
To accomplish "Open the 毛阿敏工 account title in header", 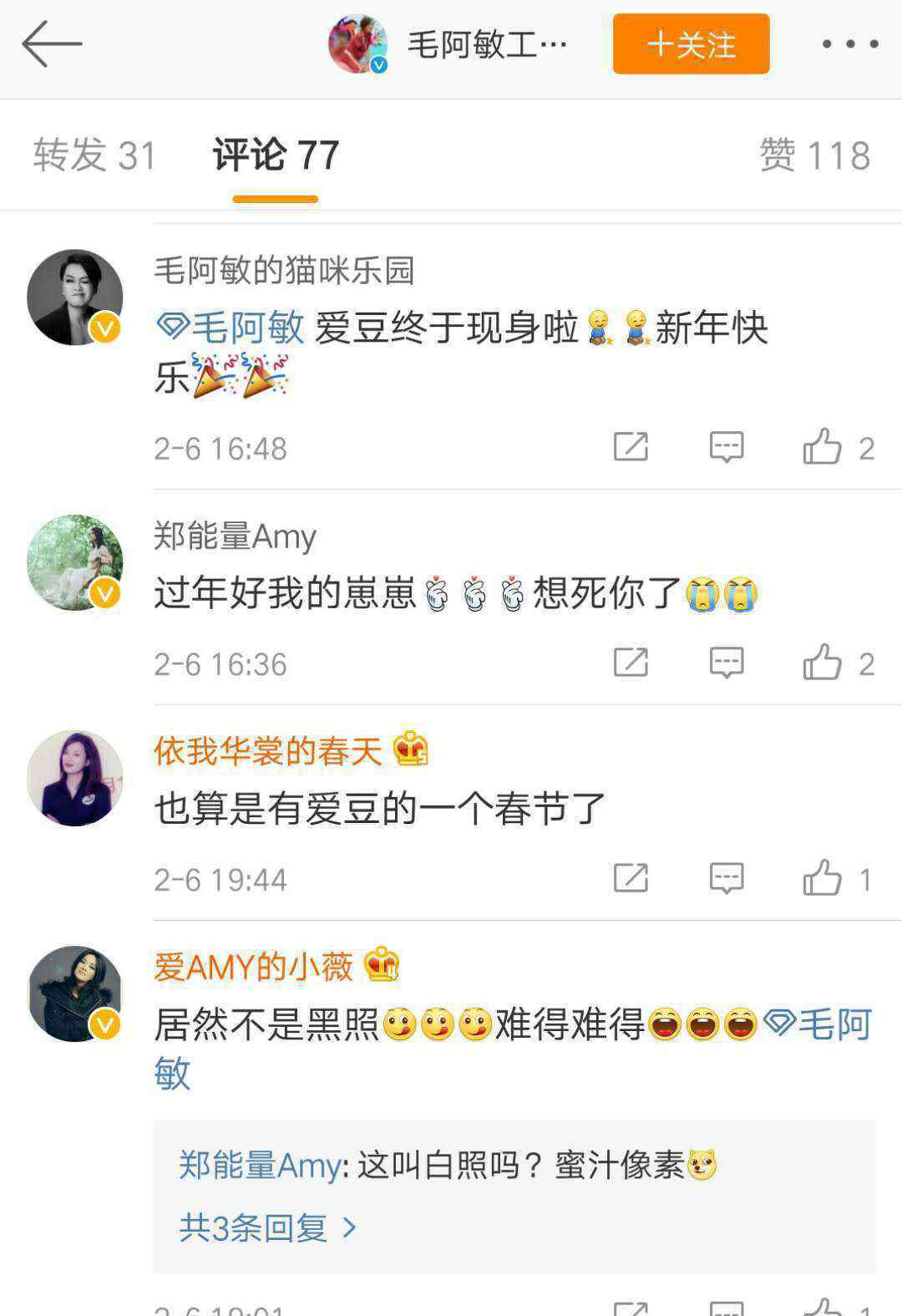I will tap(487, 44).
